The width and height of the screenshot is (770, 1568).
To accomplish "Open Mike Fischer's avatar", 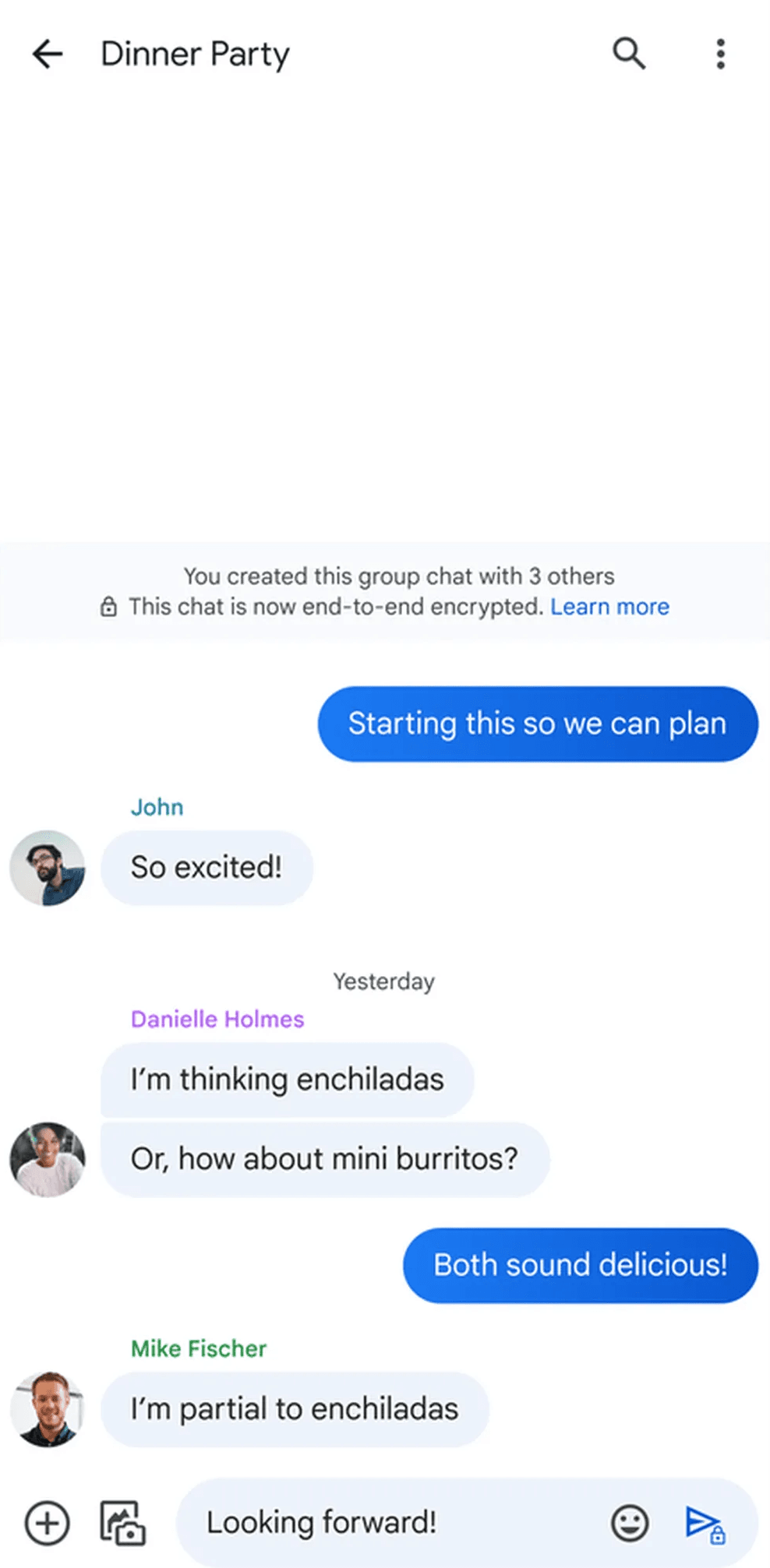I will pos(48,1409).
